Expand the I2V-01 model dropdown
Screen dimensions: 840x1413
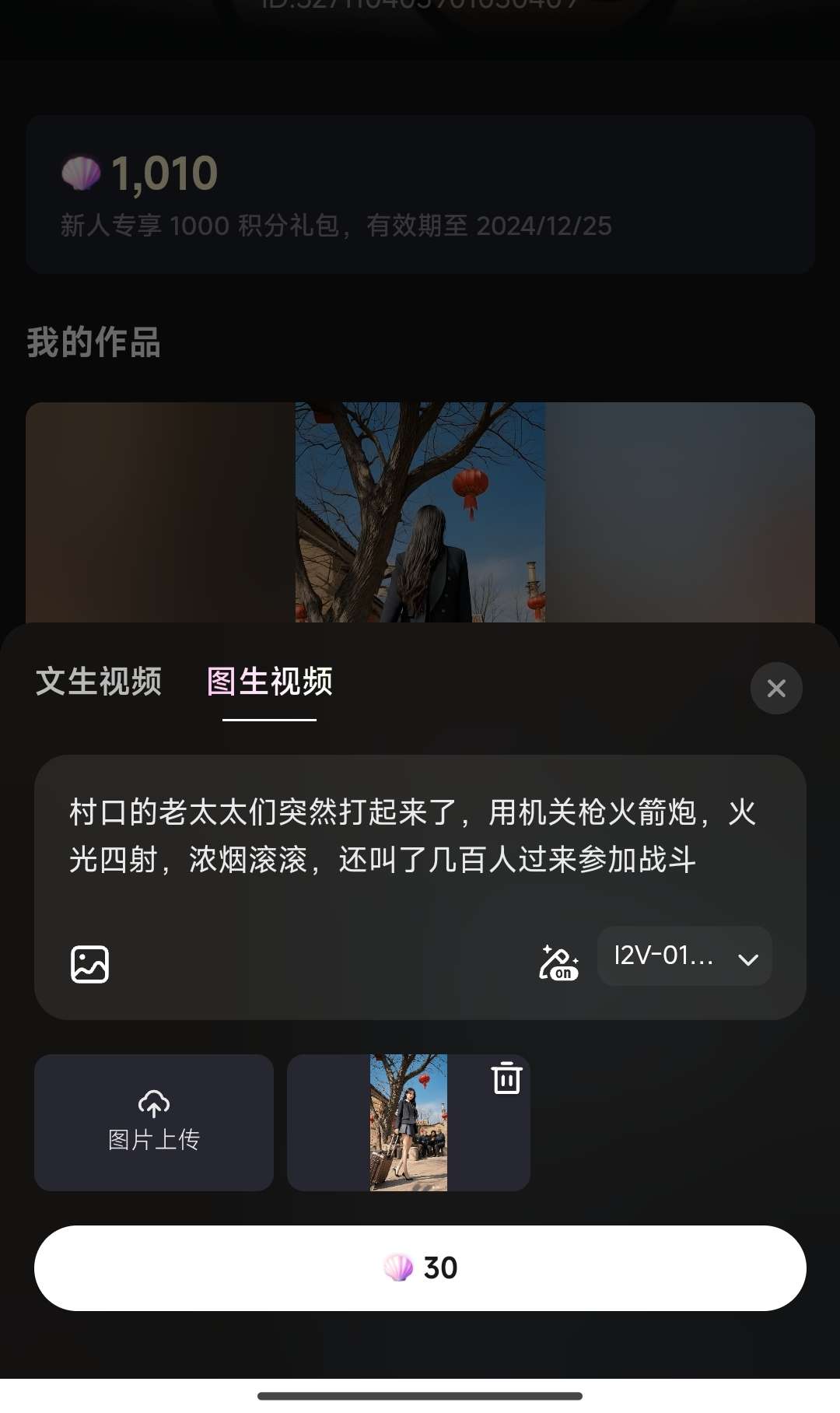(x=684, y=956)
